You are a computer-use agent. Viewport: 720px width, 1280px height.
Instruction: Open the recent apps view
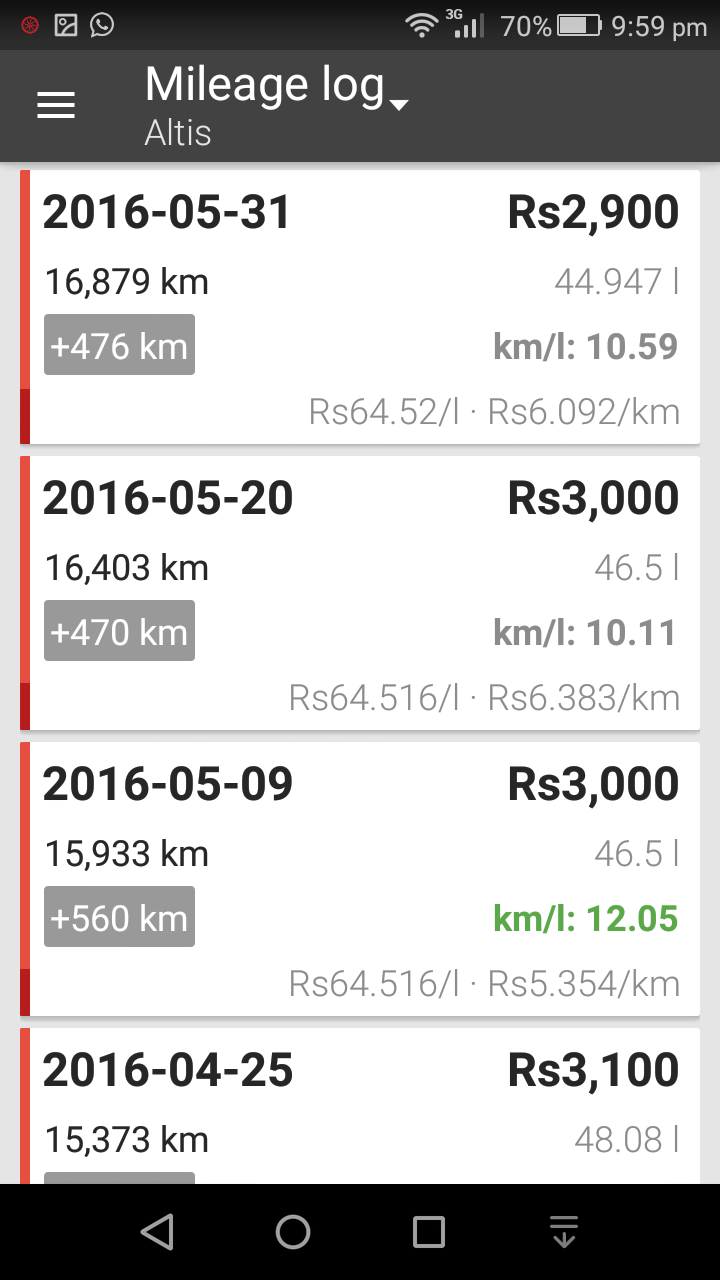point(429,1232)
